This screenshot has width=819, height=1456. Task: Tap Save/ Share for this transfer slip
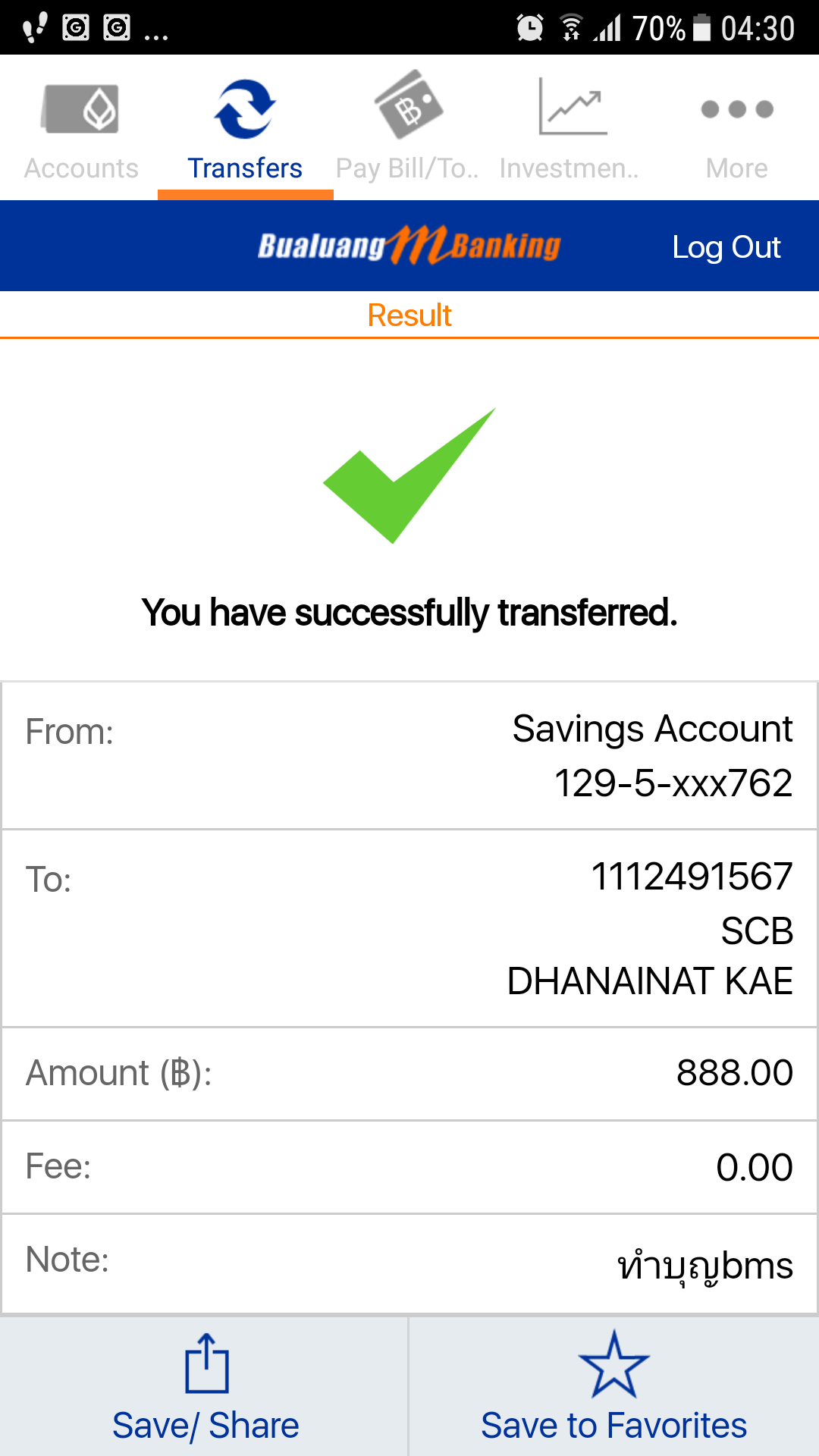coord(205,1386)
